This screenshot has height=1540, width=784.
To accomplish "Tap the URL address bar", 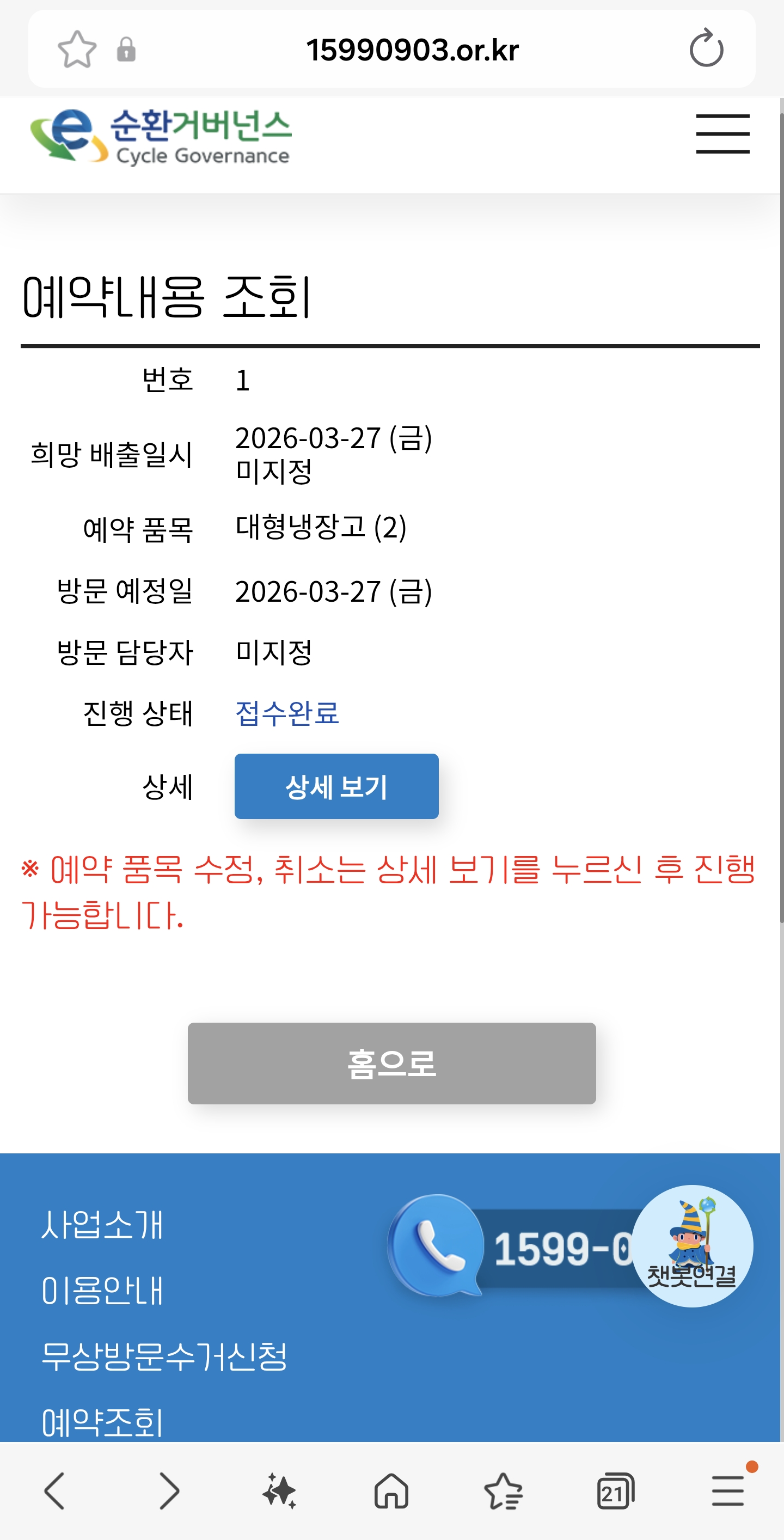I will (412, 49).
